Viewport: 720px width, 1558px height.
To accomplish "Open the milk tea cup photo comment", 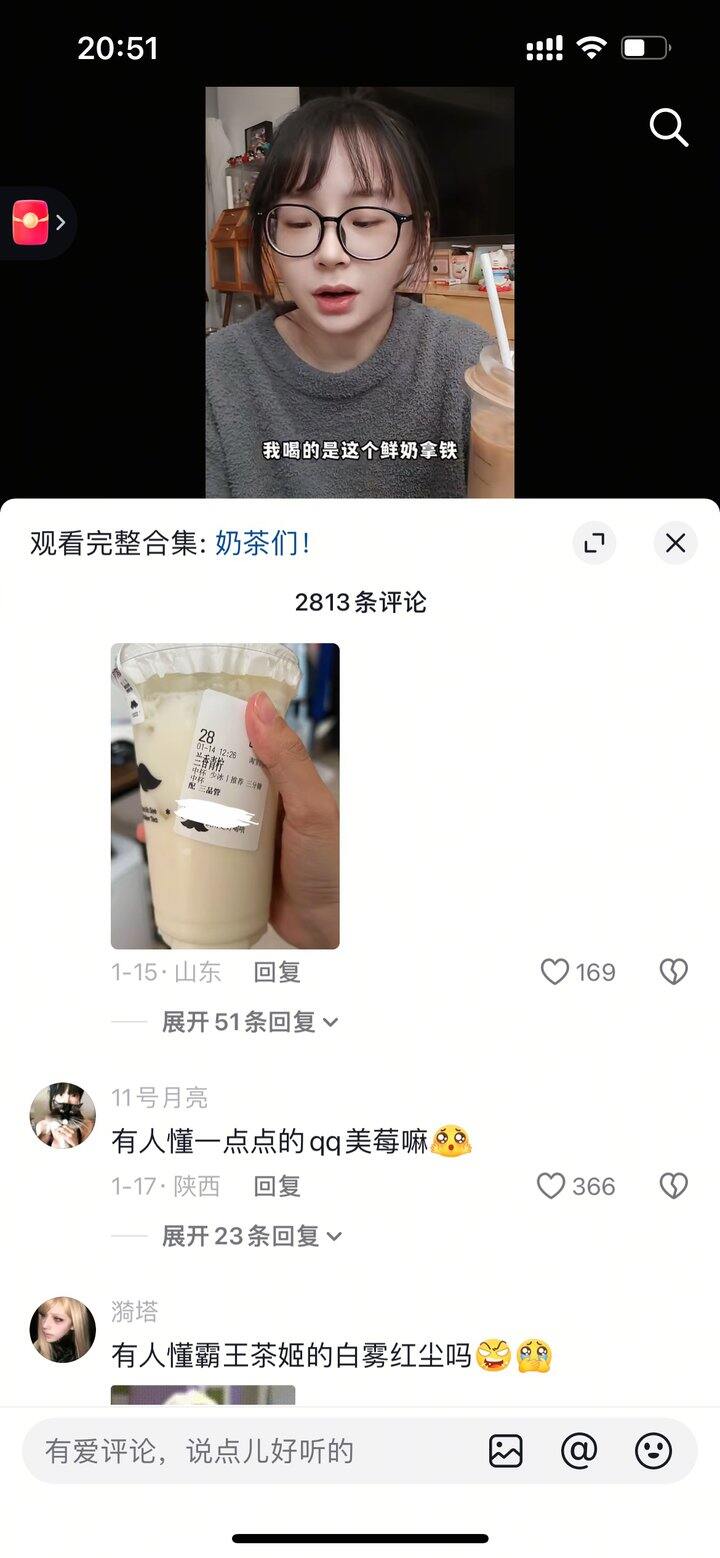I will [225, 795].
